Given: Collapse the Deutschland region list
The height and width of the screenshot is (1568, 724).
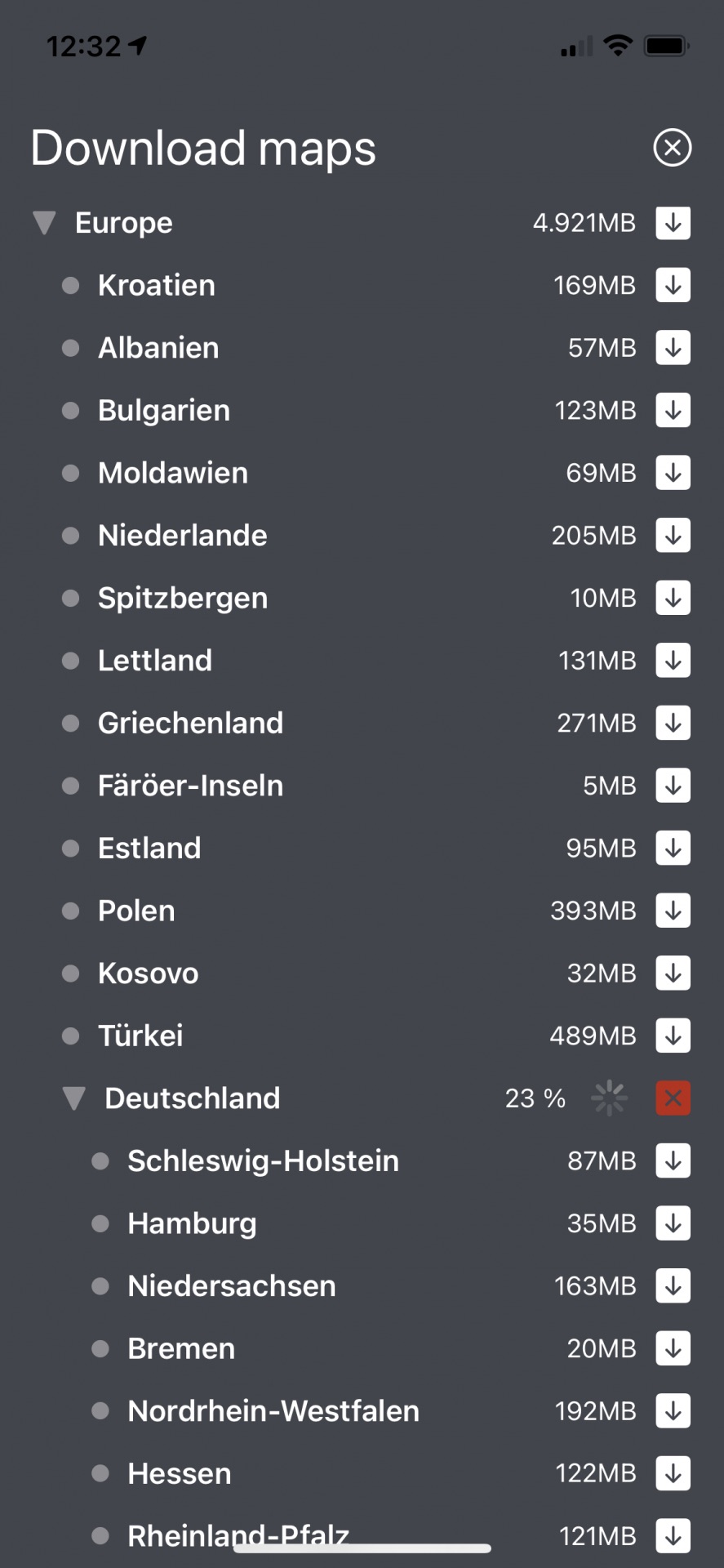Looking at the screenshot, I should [x=73, y=1098].
